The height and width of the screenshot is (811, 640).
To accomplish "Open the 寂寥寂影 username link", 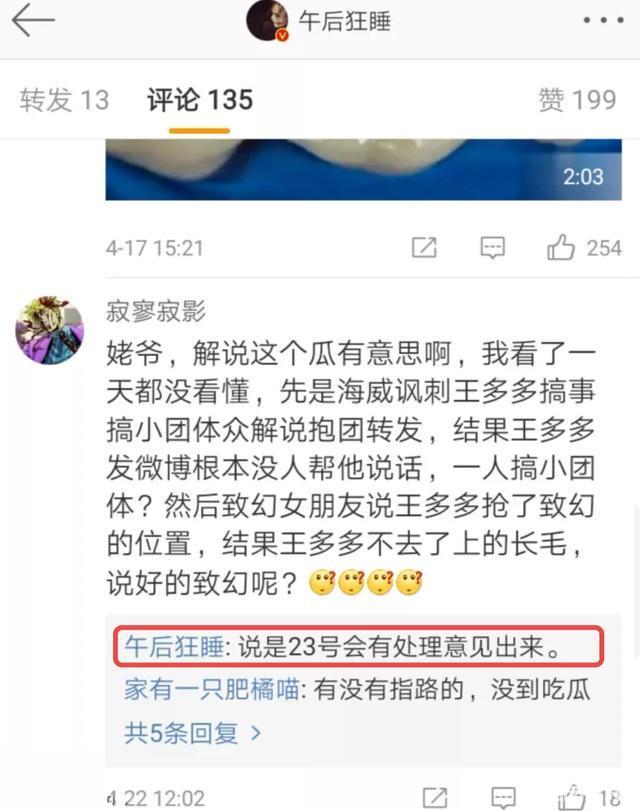I will (x=156, y=312).
